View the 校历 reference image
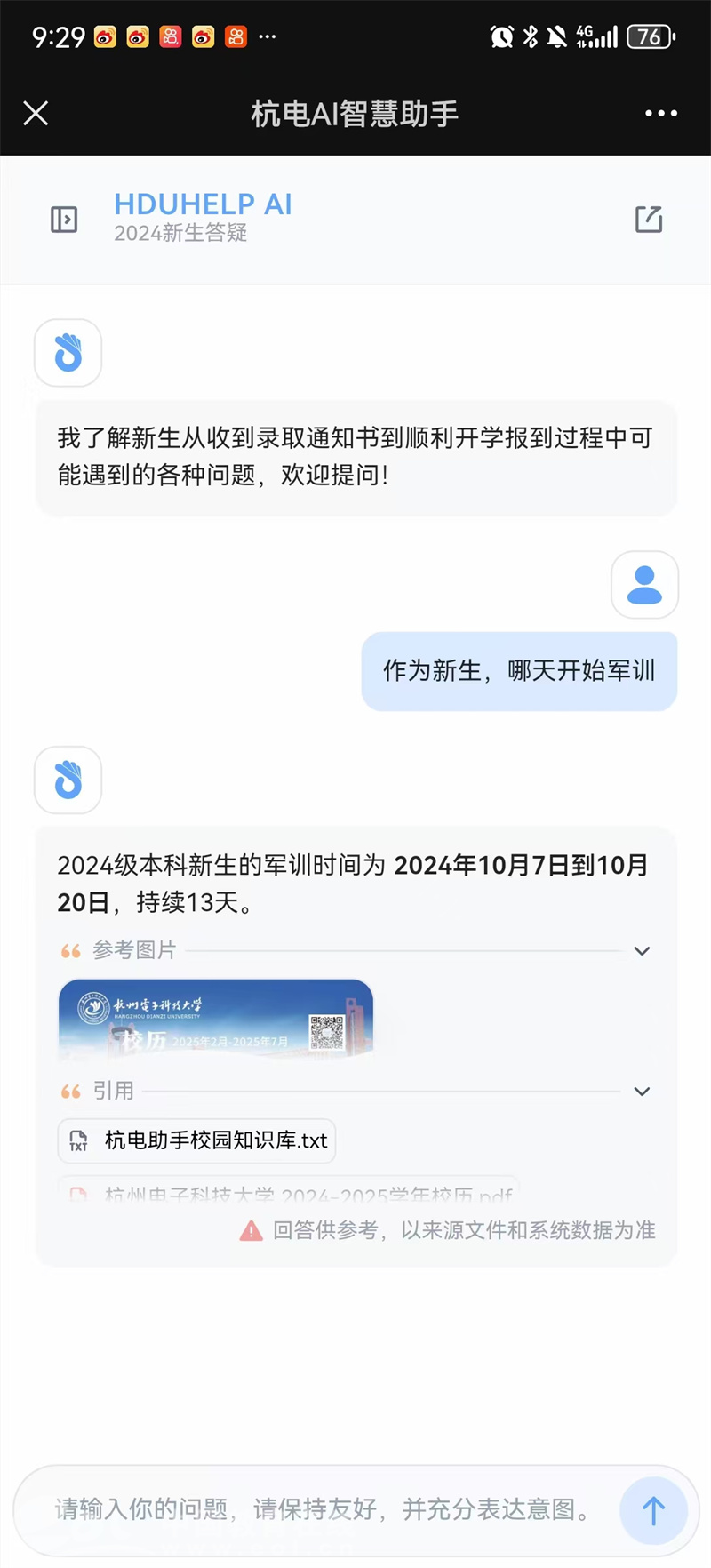 (x=216, y=1020)
